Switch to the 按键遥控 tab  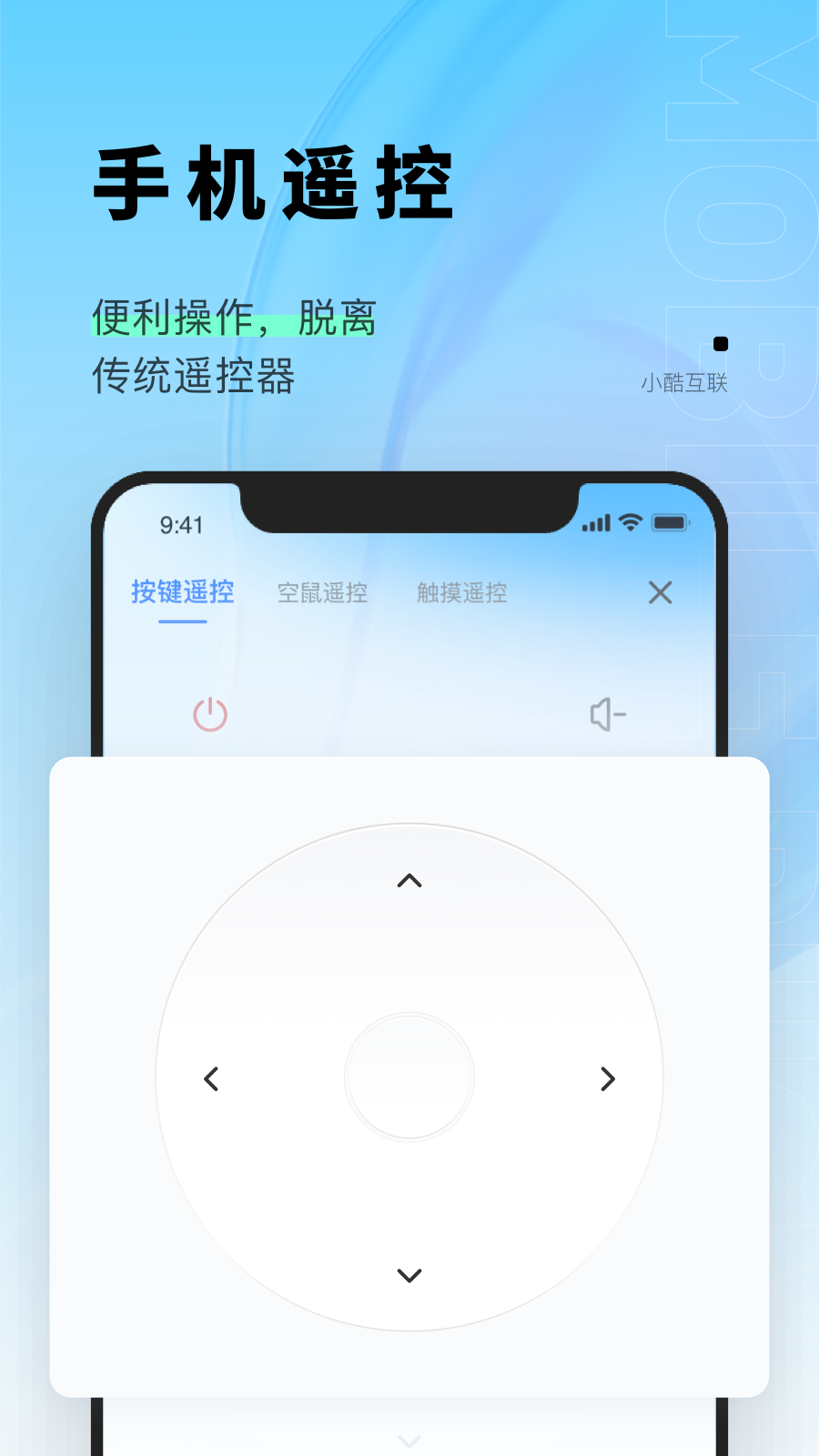point(183,592)
